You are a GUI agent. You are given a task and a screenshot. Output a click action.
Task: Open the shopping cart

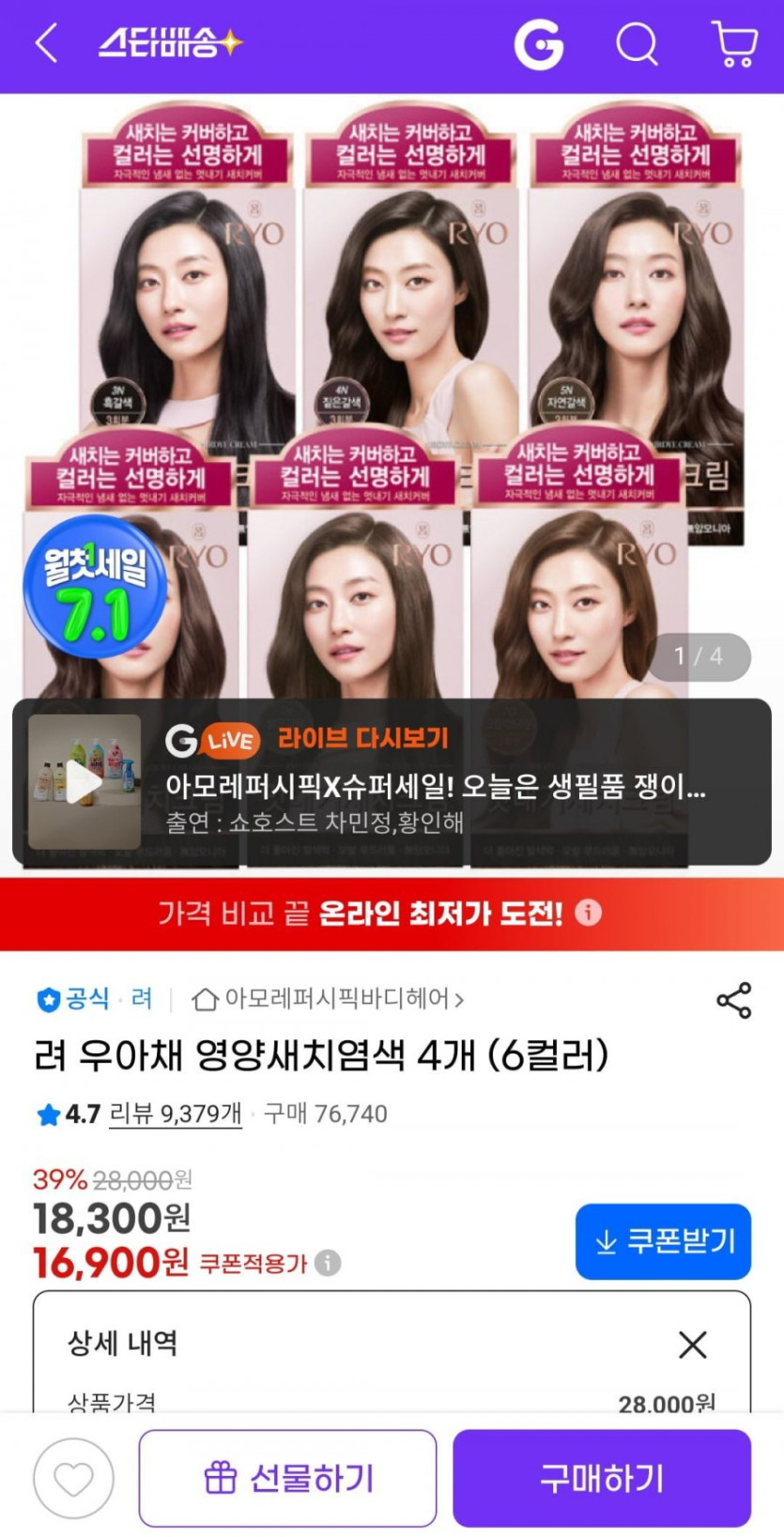pyautogui.click(x=734, y=43)
